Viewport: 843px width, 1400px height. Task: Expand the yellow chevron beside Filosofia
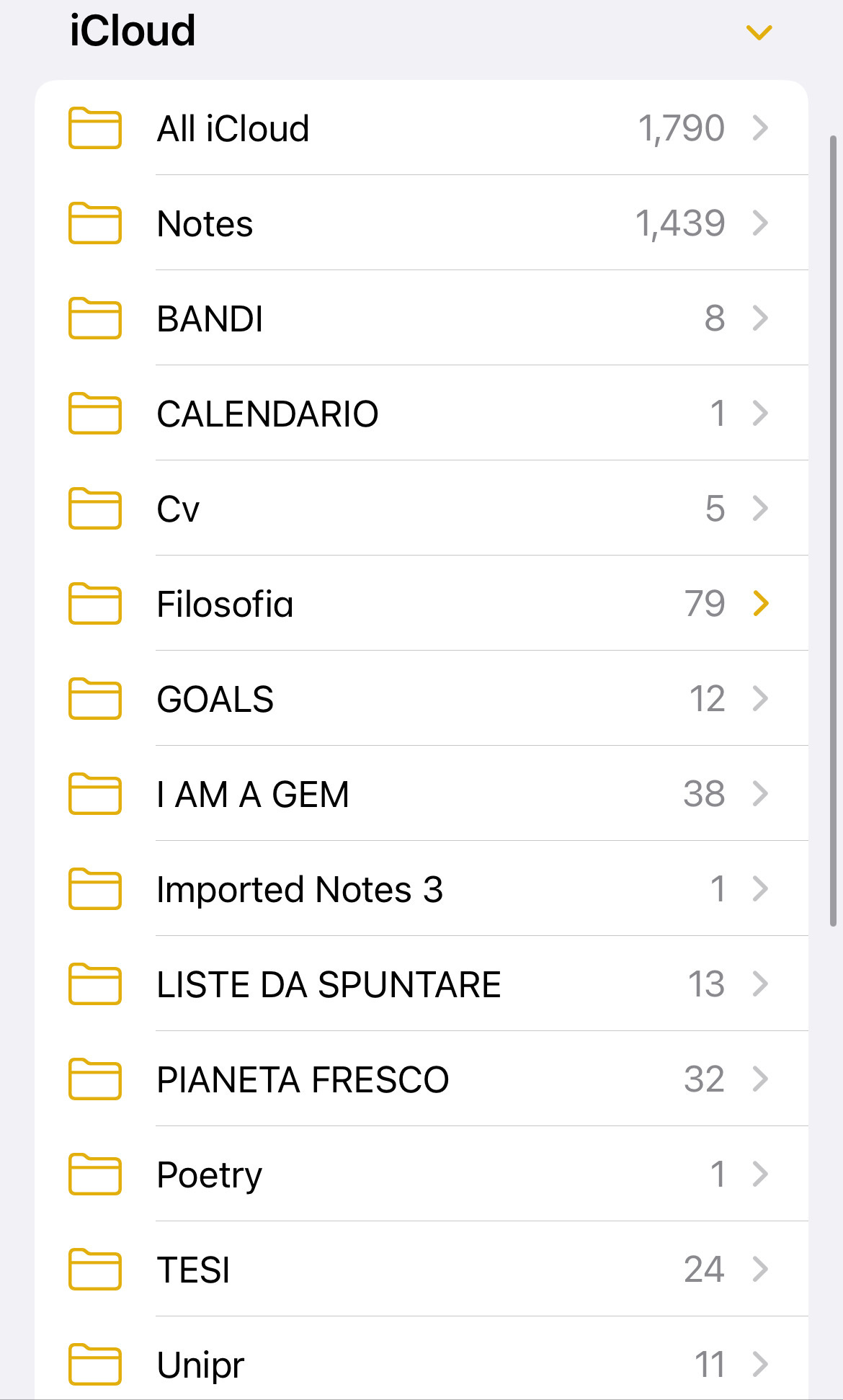click(x=761, y=603)
